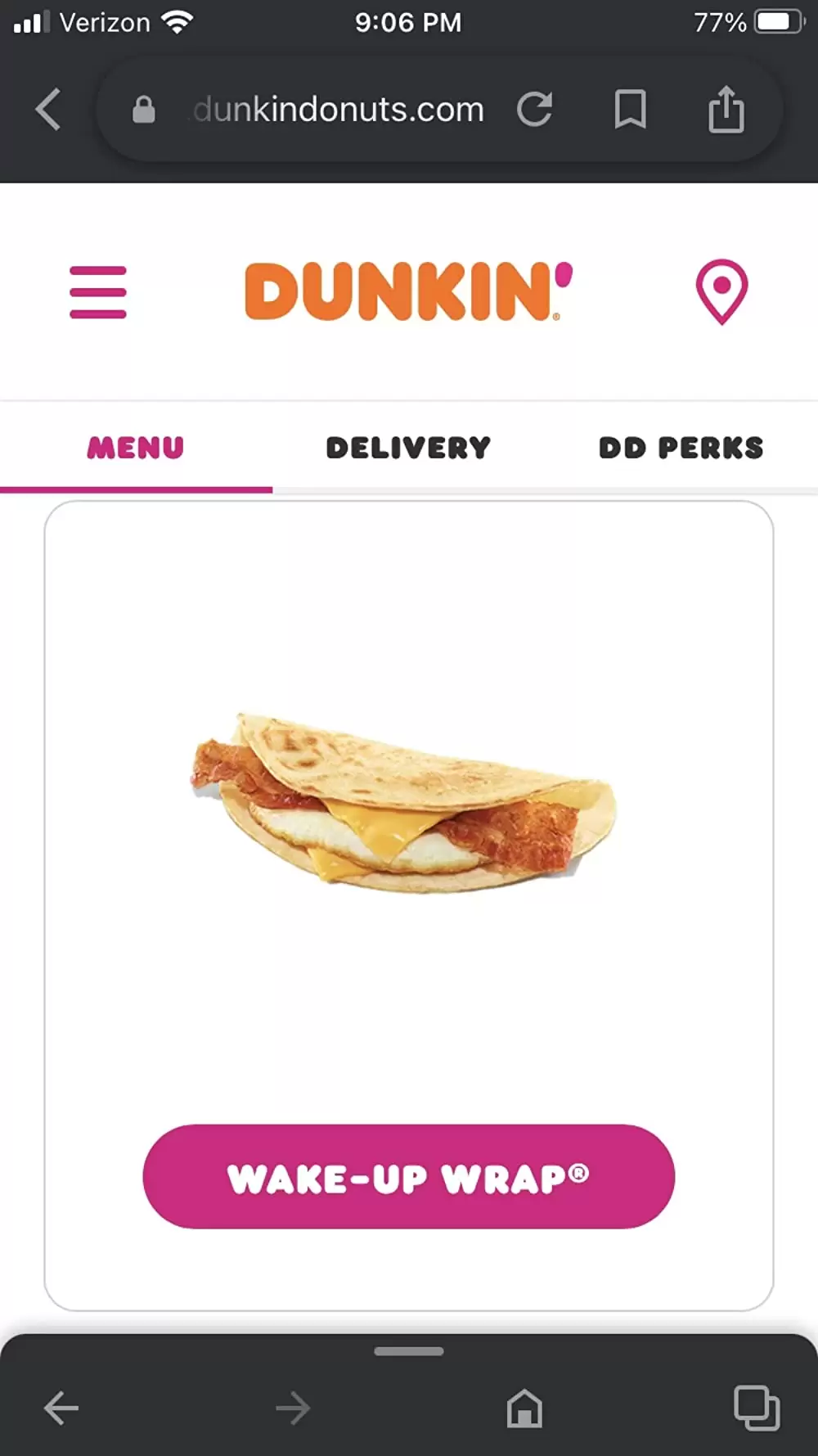Open the Wake-Up Wrap product image
This screenshot has width=818, height=1456.
pyautogui.click(x=402, y=804)
